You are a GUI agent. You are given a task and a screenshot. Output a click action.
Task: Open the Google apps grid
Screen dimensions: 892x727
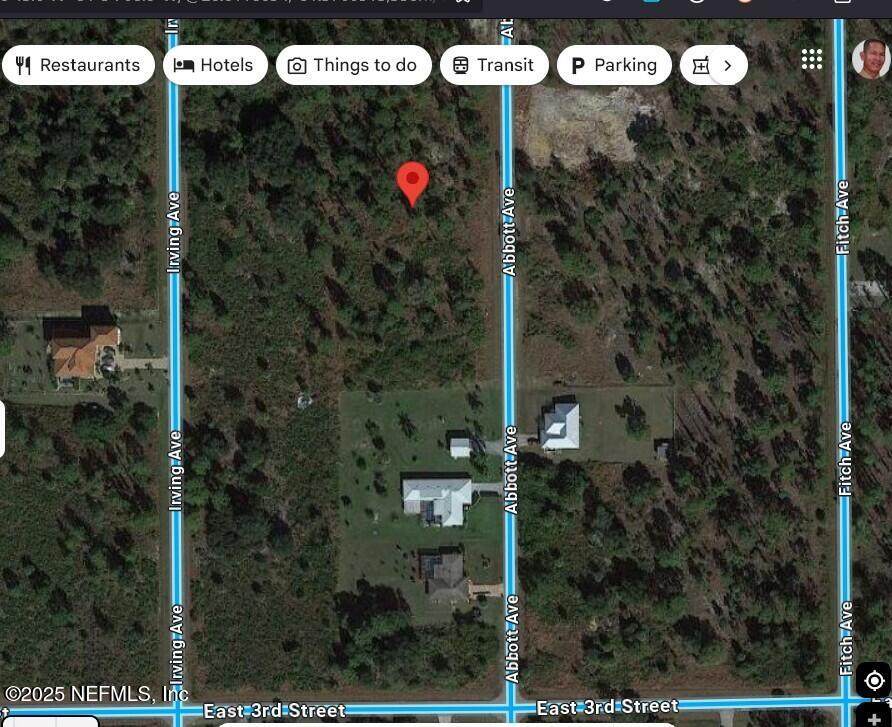point(812,59)
